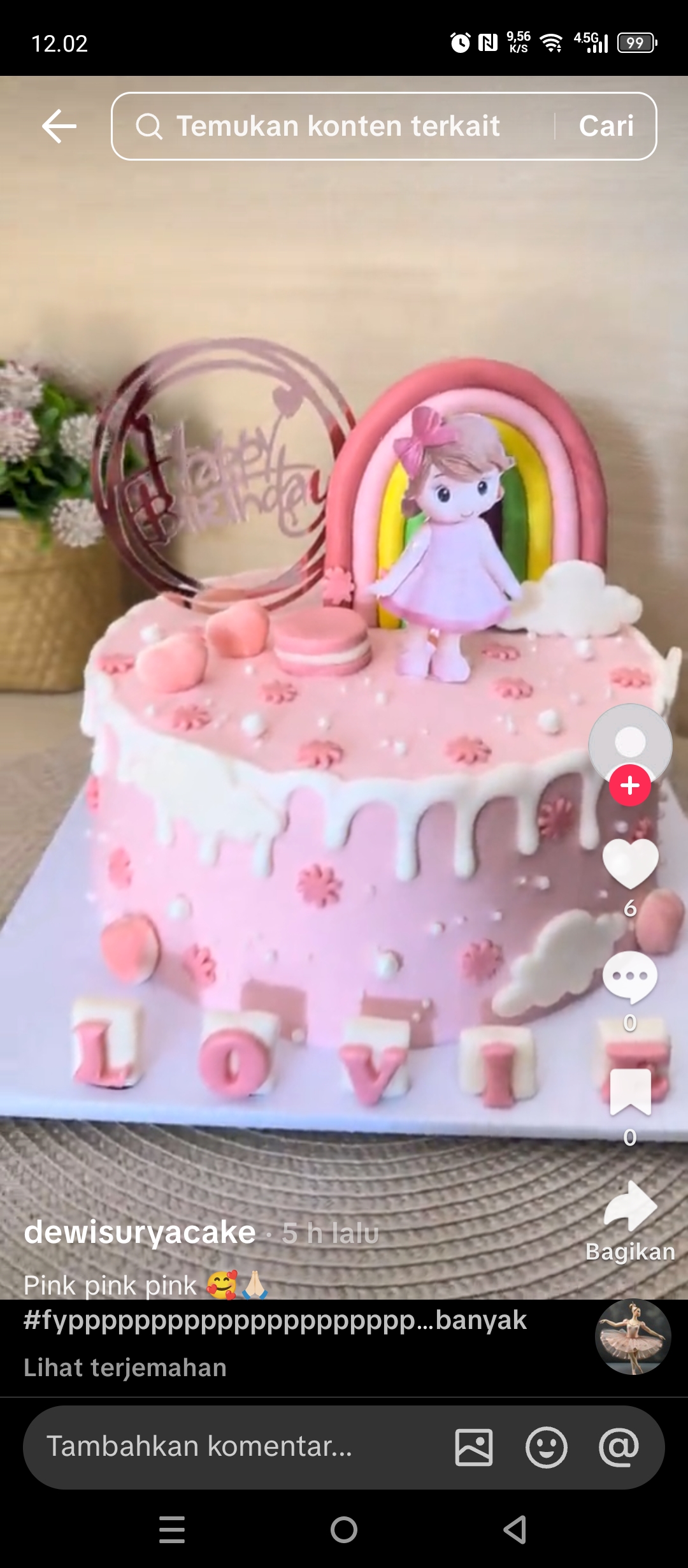688x1568 pixels.
Task: Open the spinning sound disc
Action: (x=633, y=1336)
